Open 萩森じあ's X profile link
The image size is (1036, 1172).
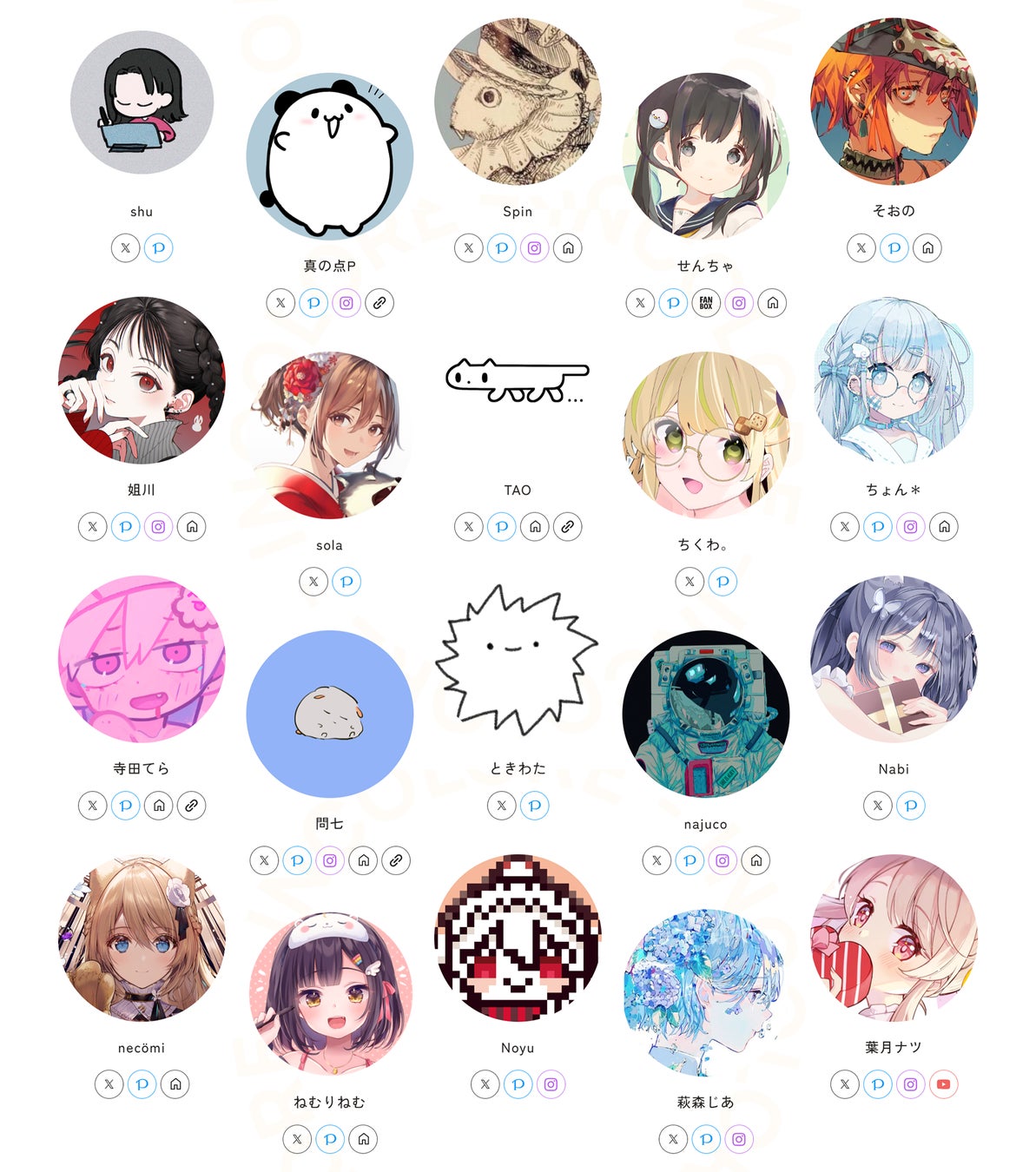tap(673, 1139)
